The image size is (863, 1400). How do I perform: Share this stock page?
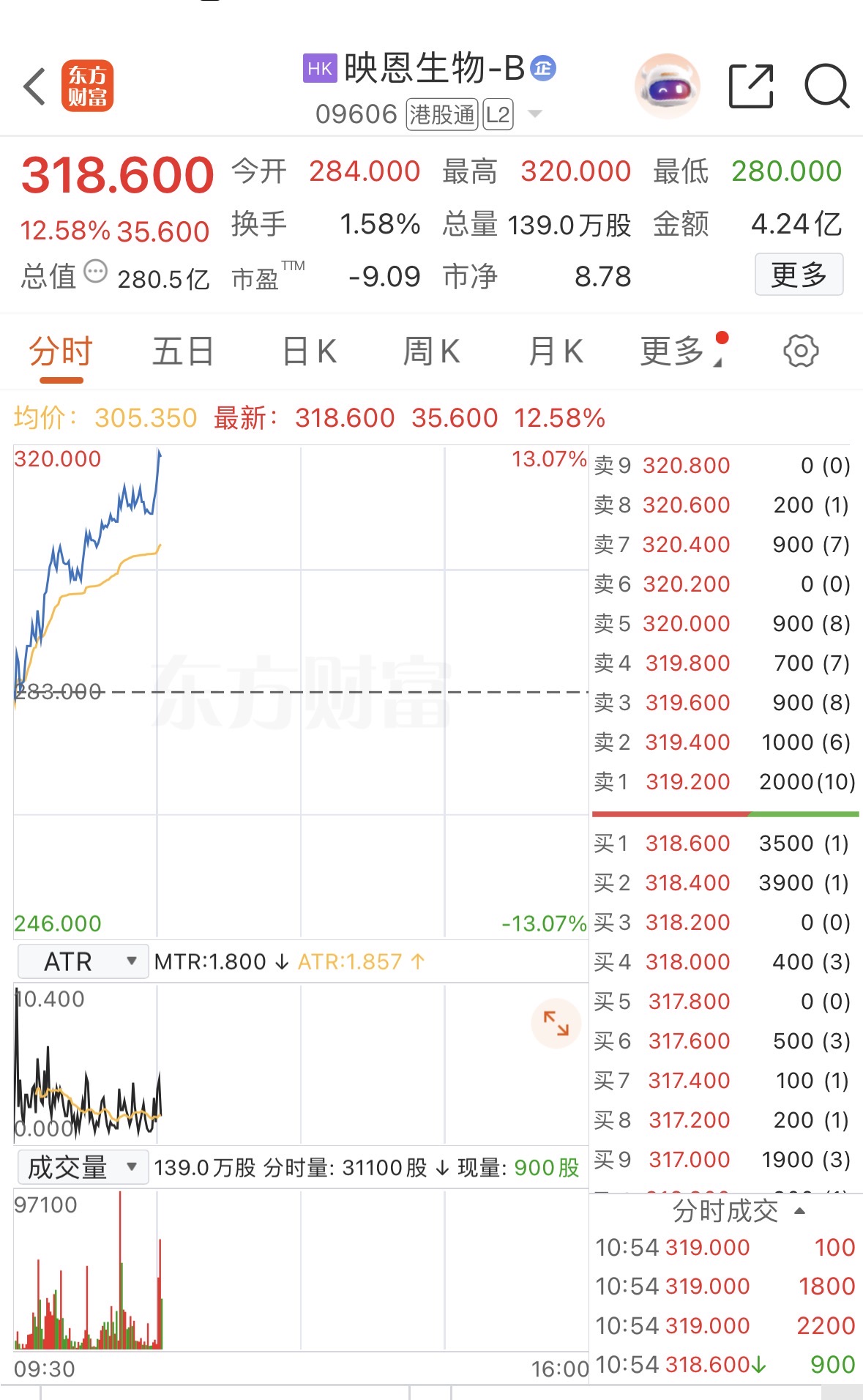pyautogui.click(x=751, y=86)
